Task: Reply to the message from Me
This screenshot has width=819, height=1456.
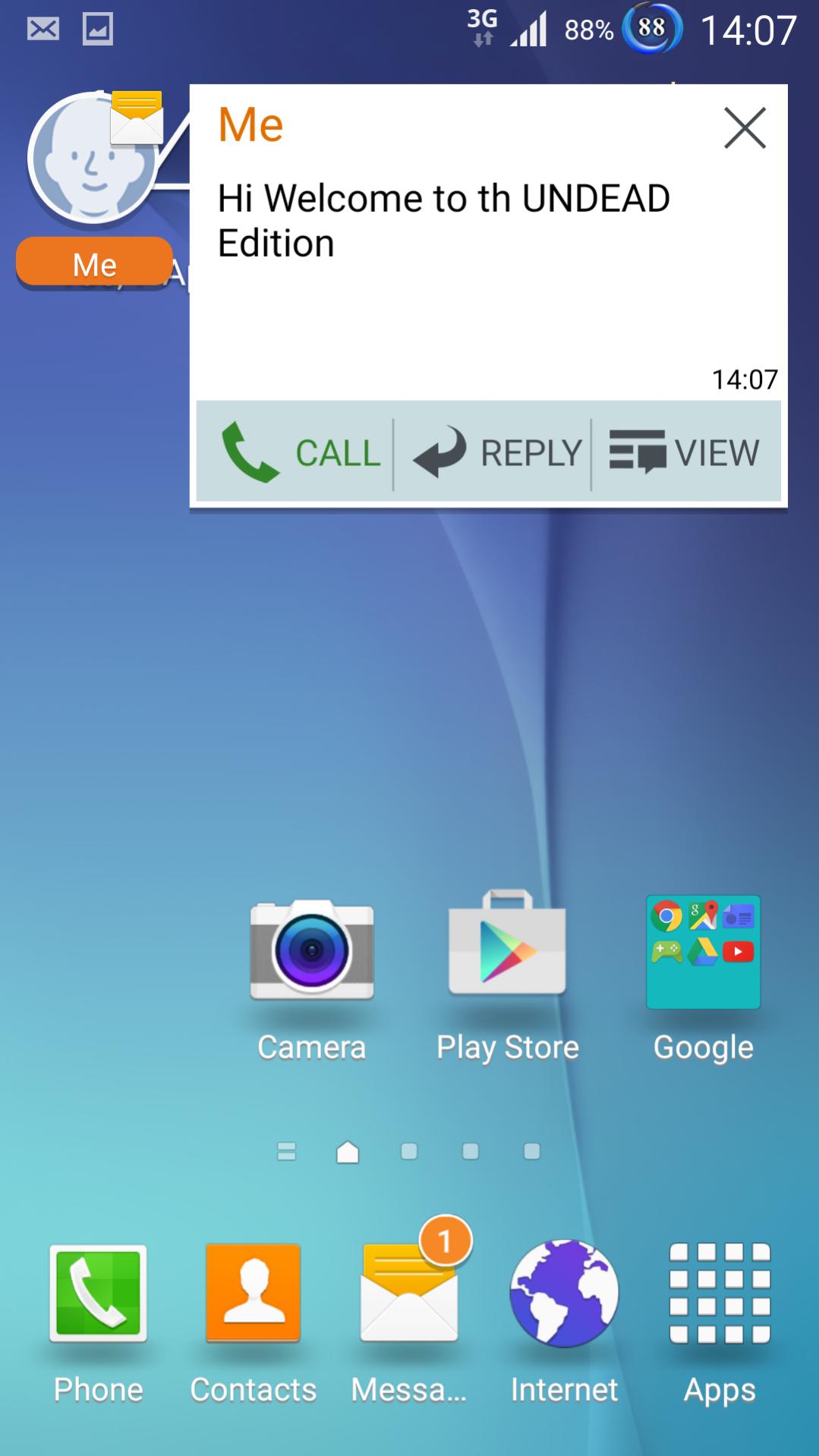Action: coord(494,452)
